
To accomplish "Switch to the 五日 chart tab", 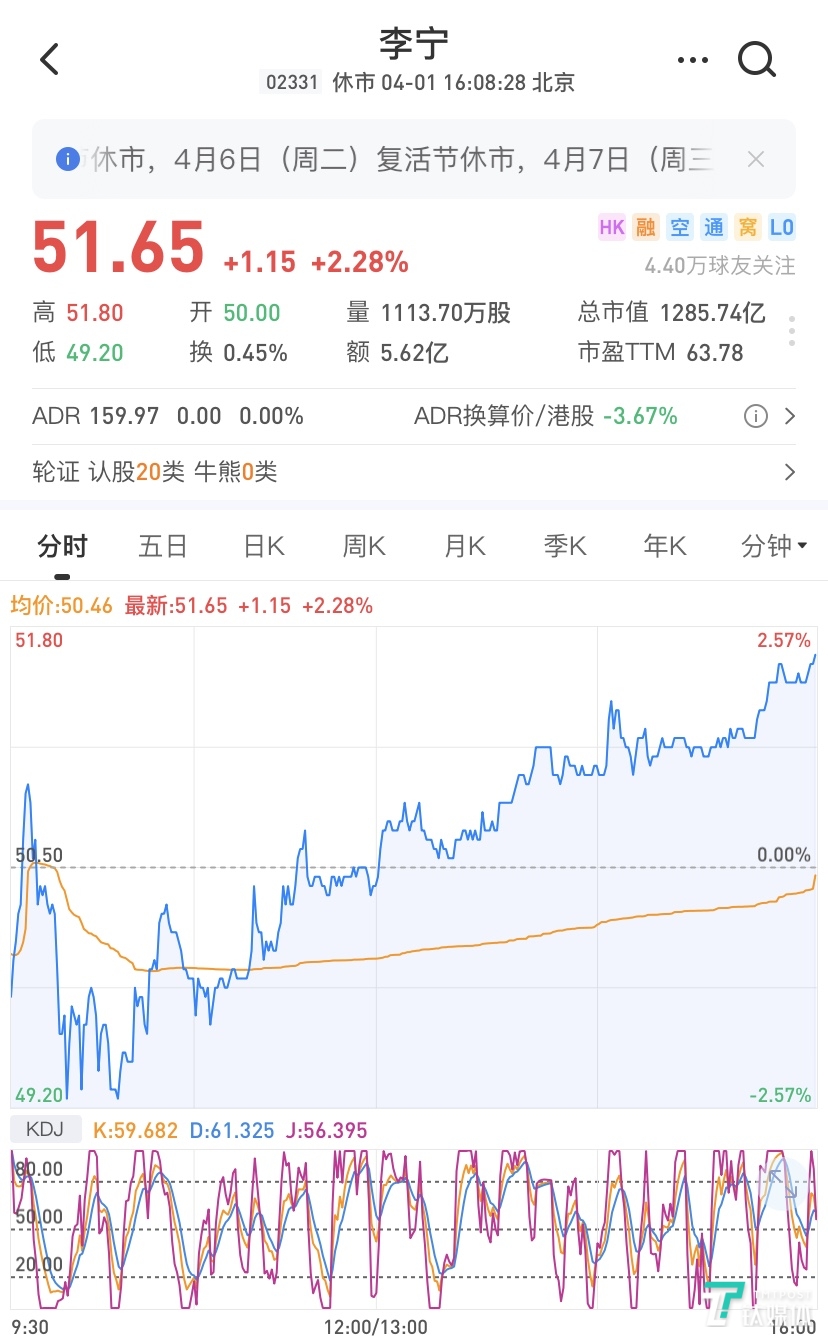I will coord(163,546).
